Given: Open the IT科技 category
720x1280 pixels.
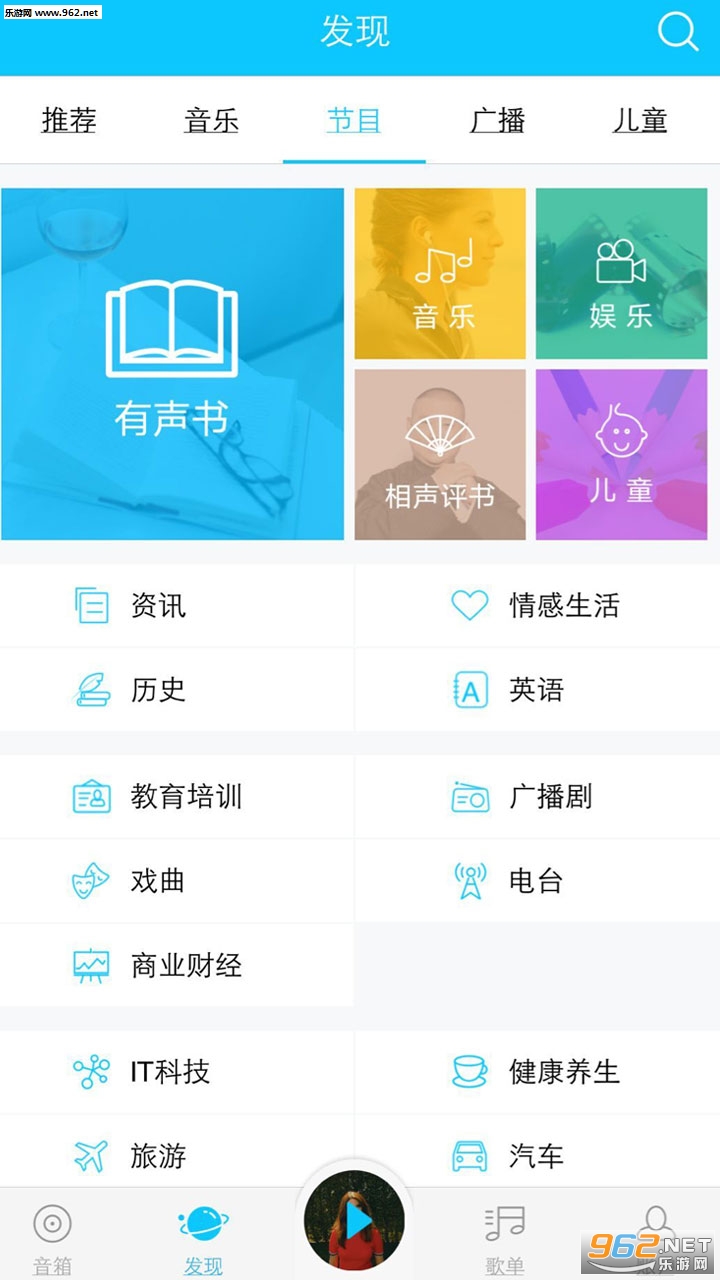Looking at the screenshot, I should pyautogui.click(x=170, y=1073).
